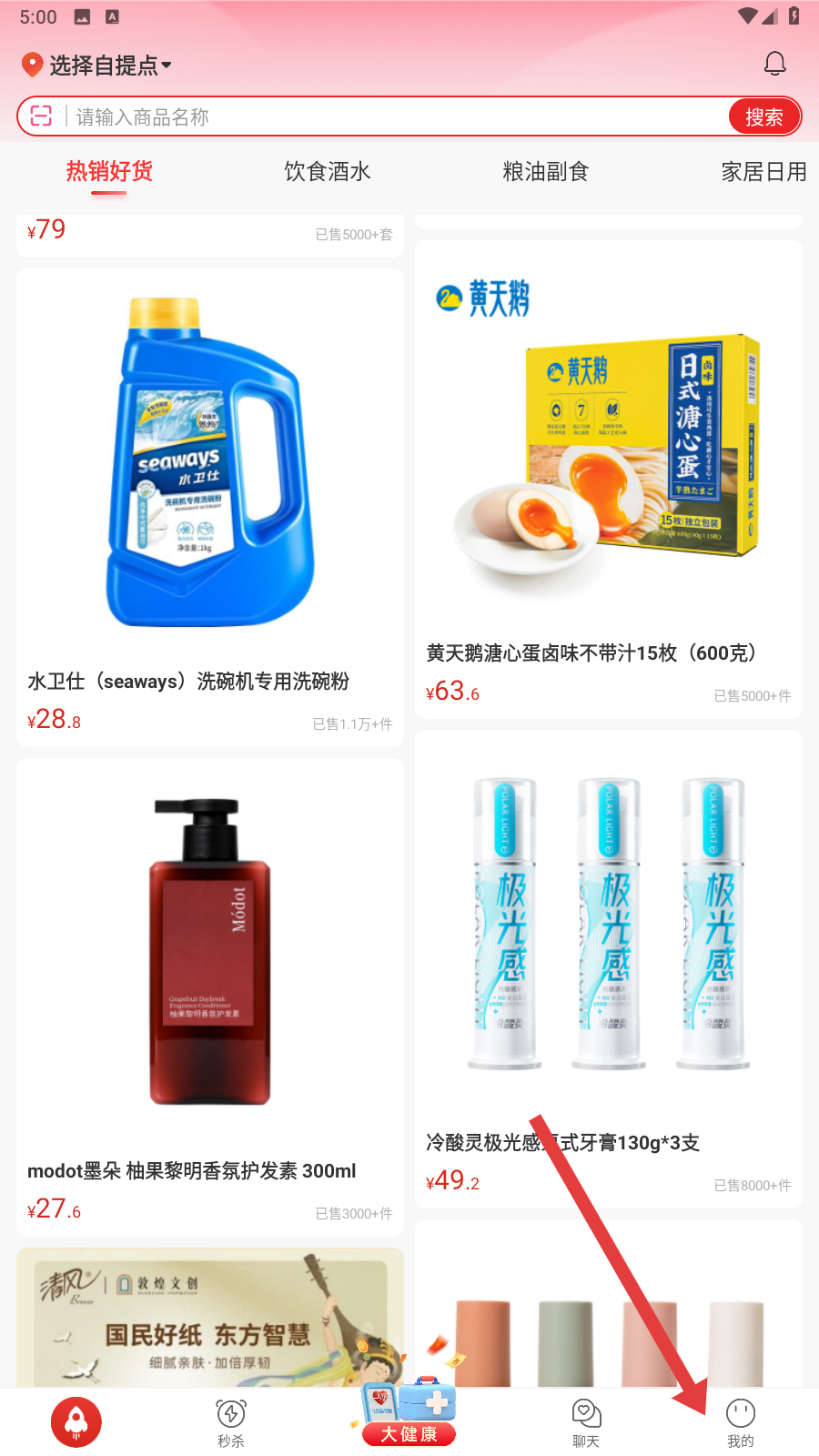Tap the red 搜索 button
This screenshot has height=1456, width=819.
coord(763,116)
